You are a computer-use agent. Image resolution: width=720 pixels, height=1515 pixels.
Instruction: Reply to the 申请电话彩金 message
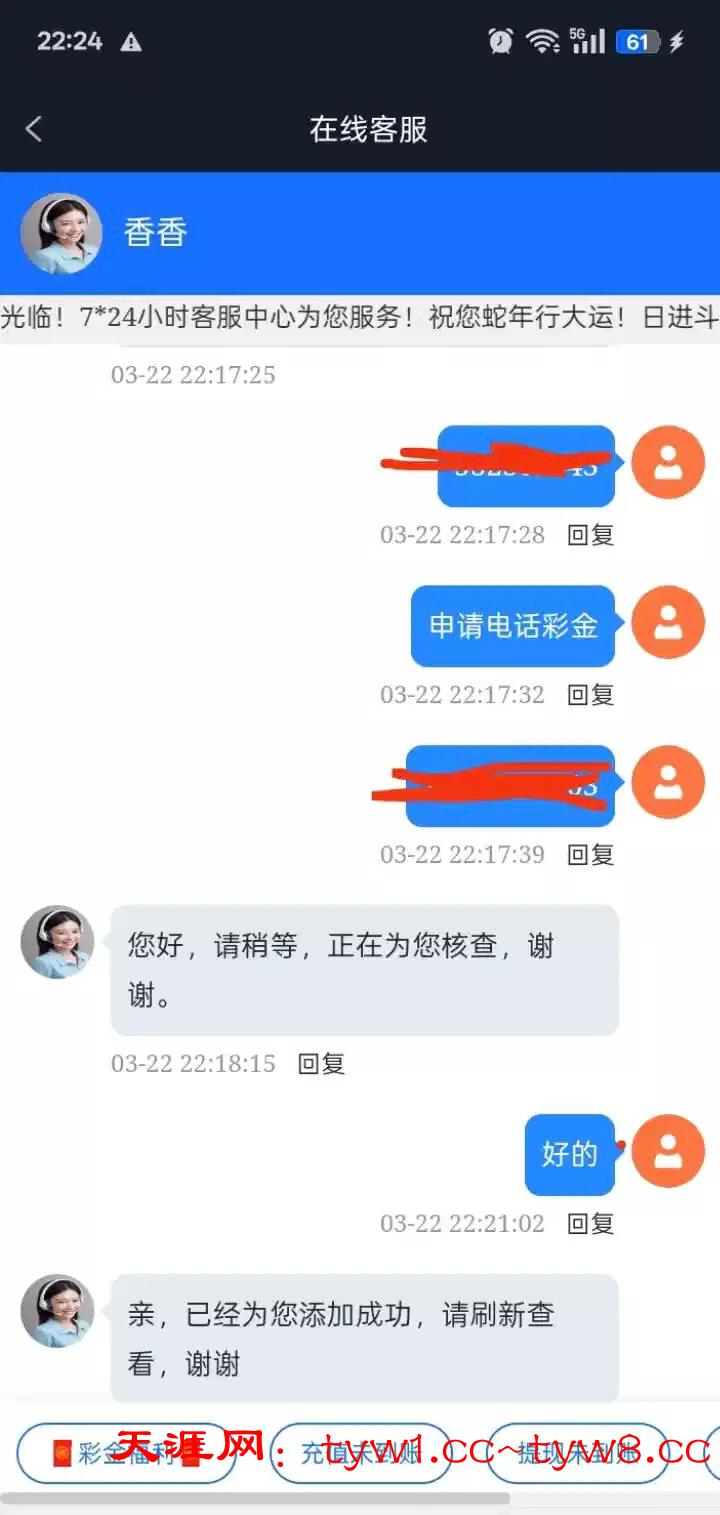[x=590, y=694]
